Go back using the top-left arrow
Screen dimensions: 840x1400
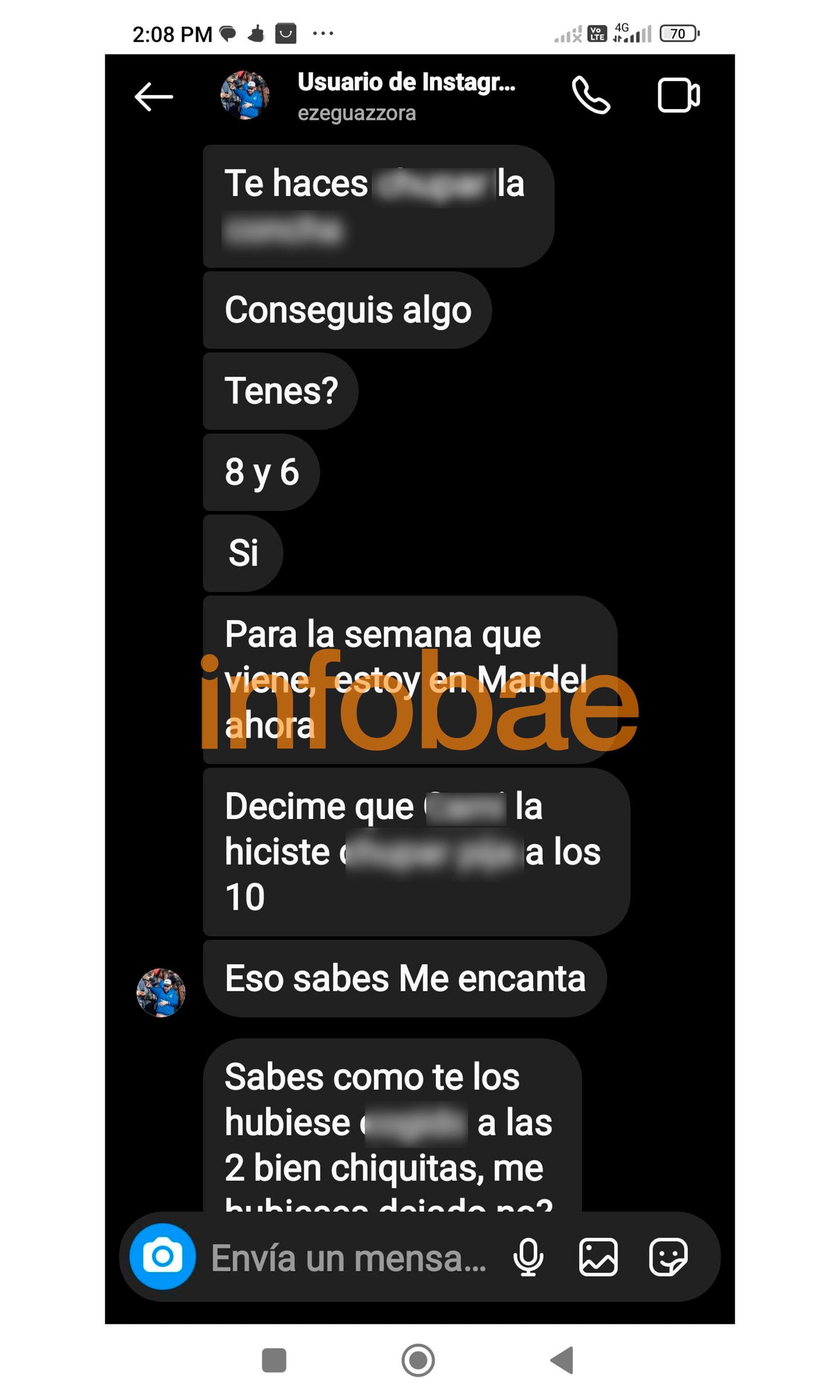click(154, 97)
